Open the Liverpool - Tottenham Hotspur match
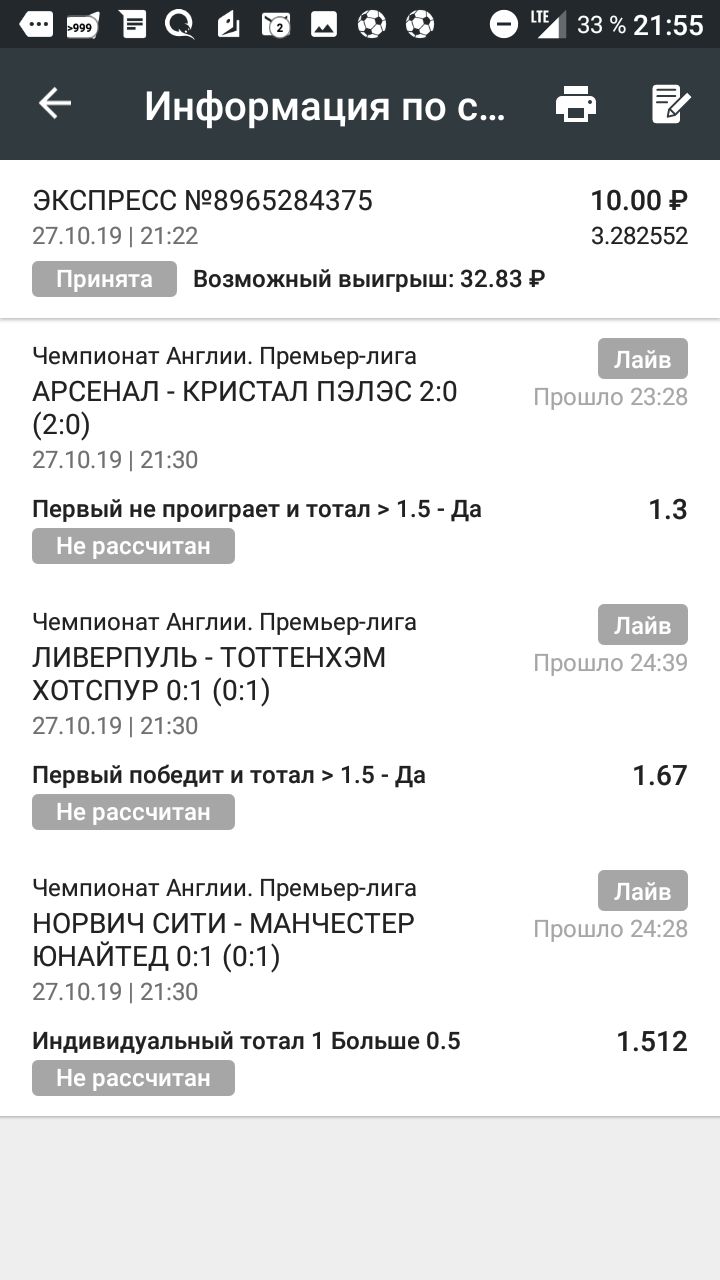This screenshot has width=720, height=1280. pyautogui.click(x=209, y=674)
